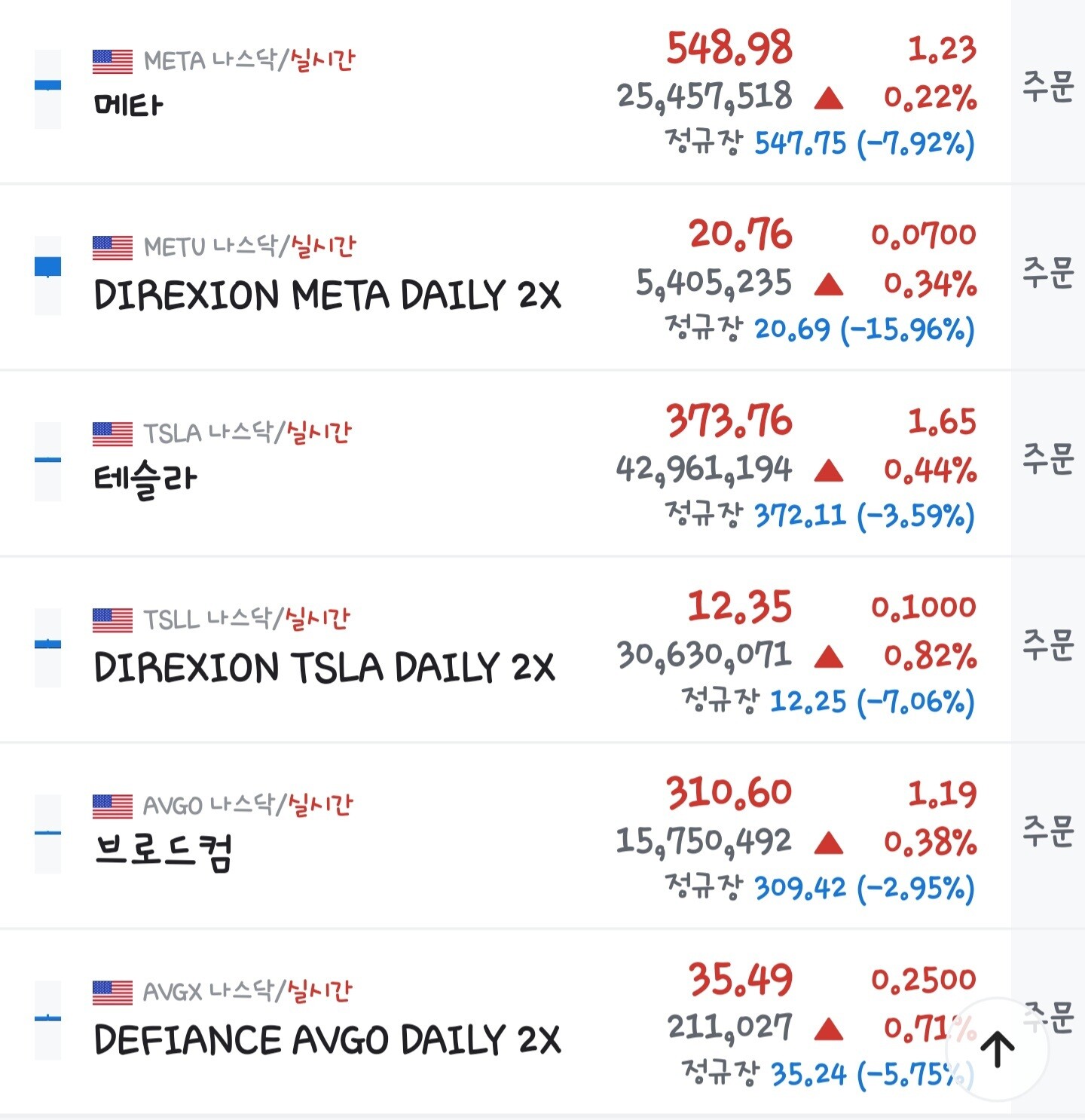Open the DIREXION META DAILY 2X row
Image resolution: width=1085 pixels, height=1120 pixels.
[327, 294]
